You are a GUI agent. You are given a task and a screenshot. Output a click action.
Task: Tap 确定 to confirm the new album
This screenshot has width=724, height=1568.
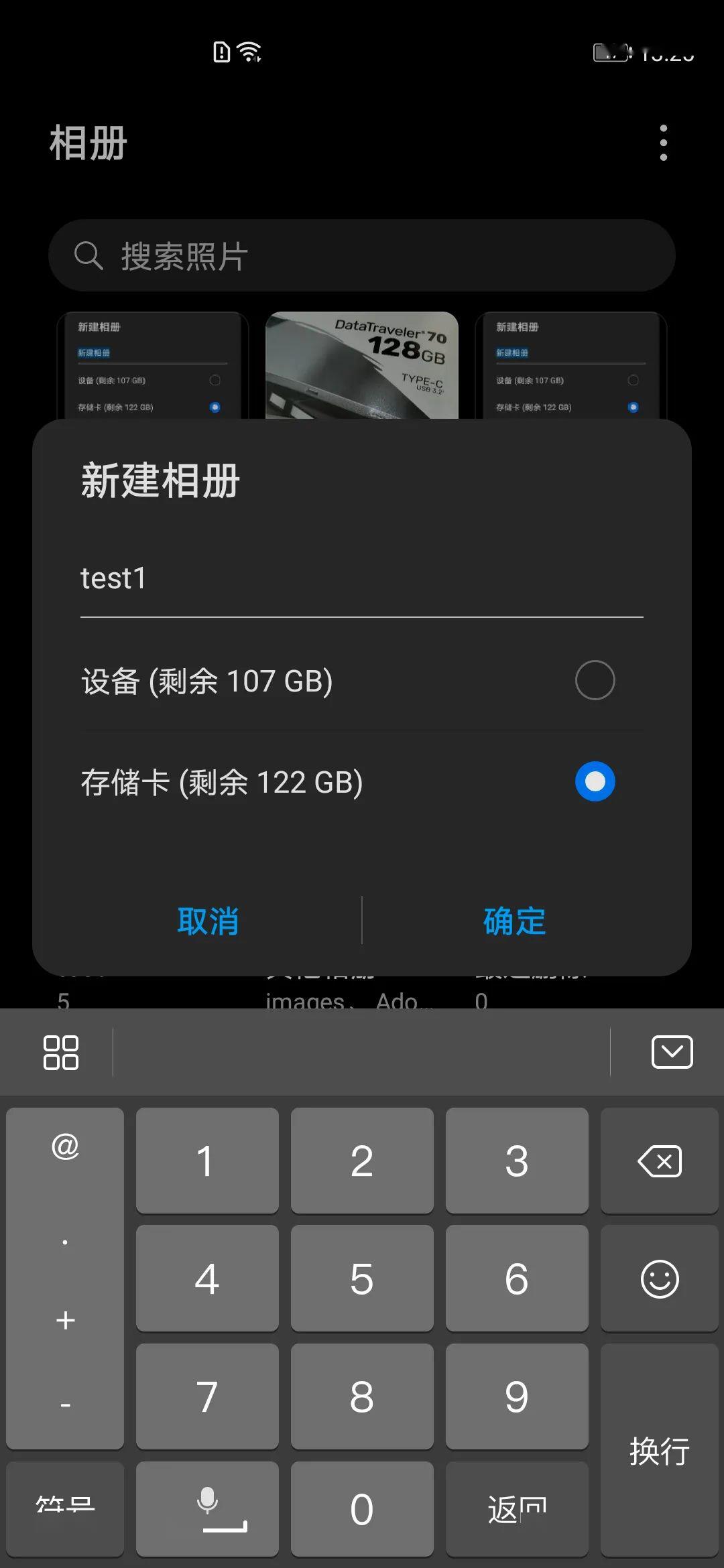514,921
